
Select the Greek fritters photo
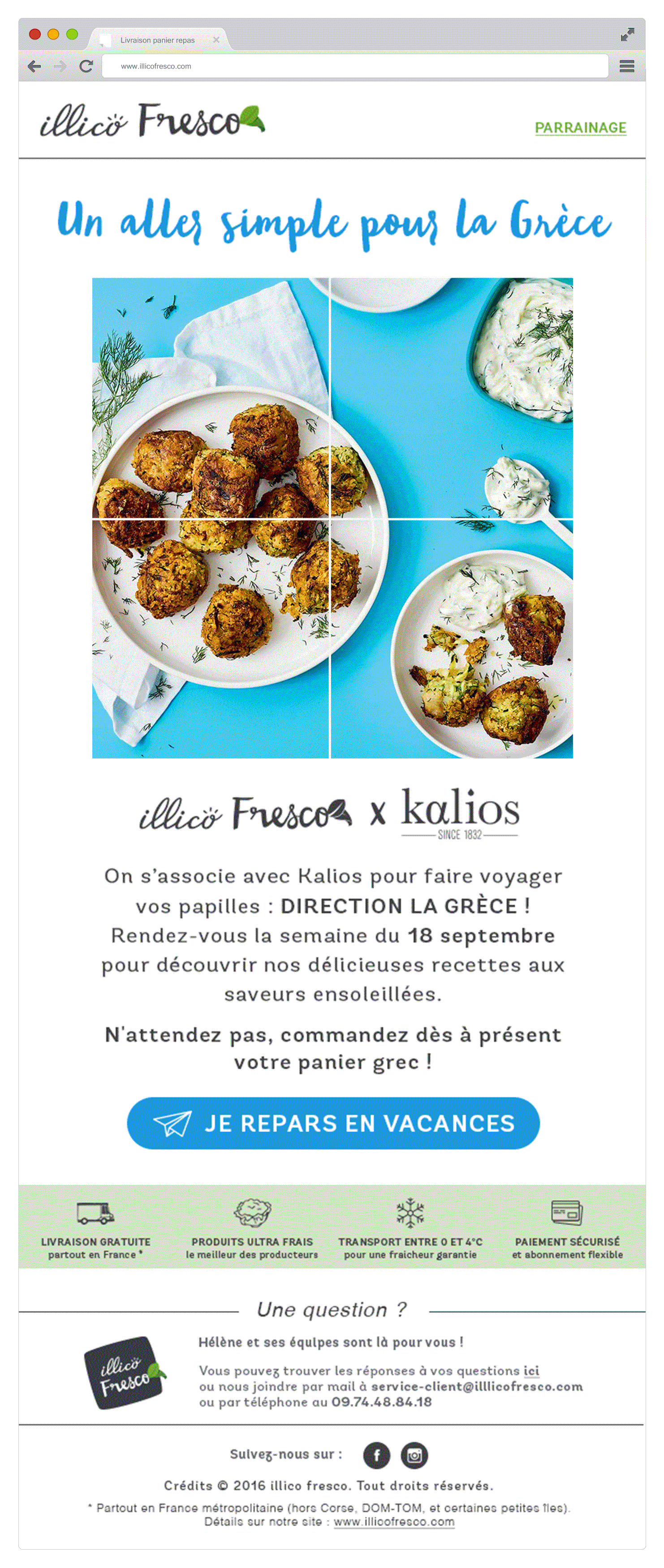tap(332, 518)
